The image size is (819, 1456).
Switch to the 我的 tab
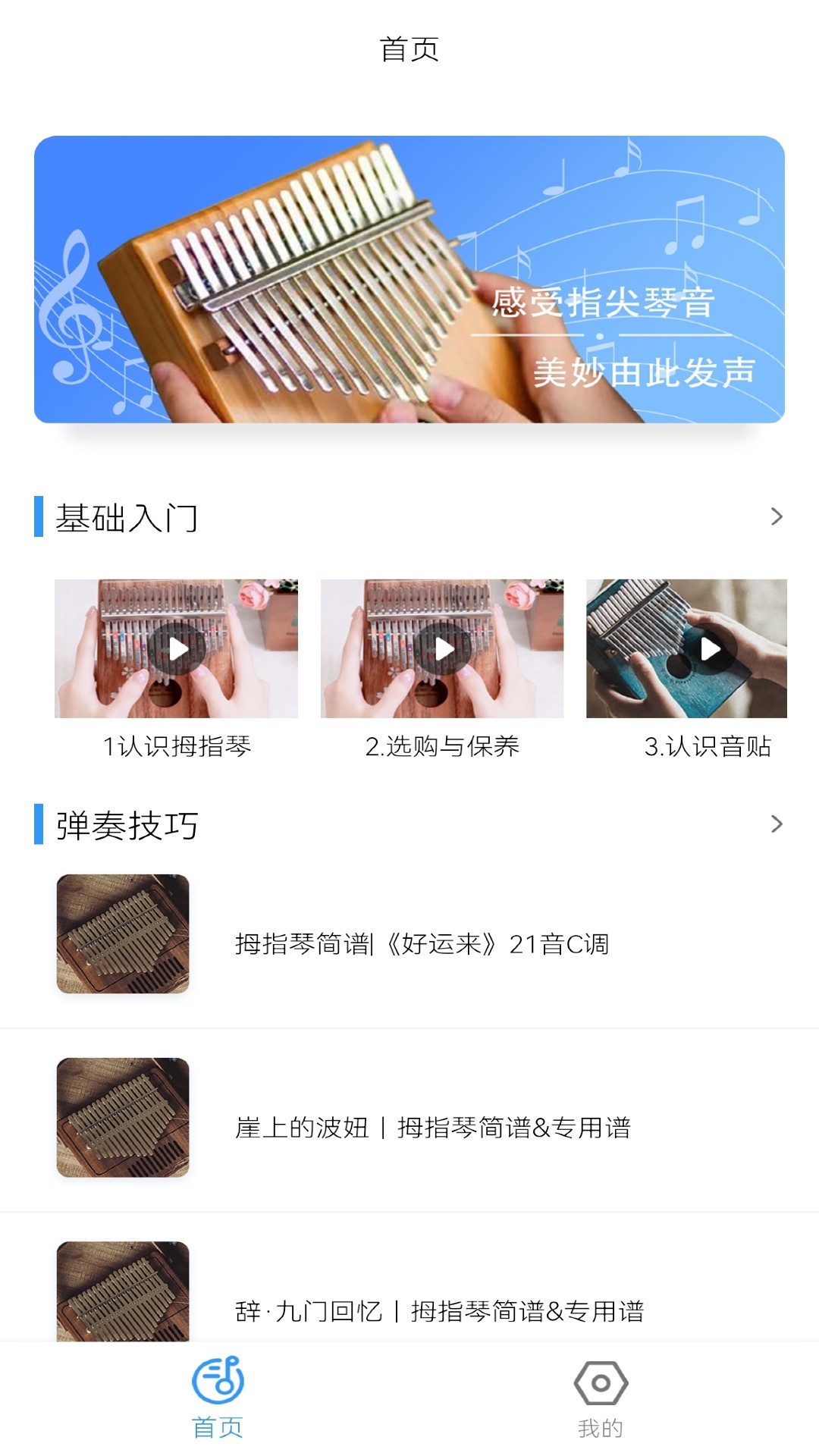click(601, 1397)
